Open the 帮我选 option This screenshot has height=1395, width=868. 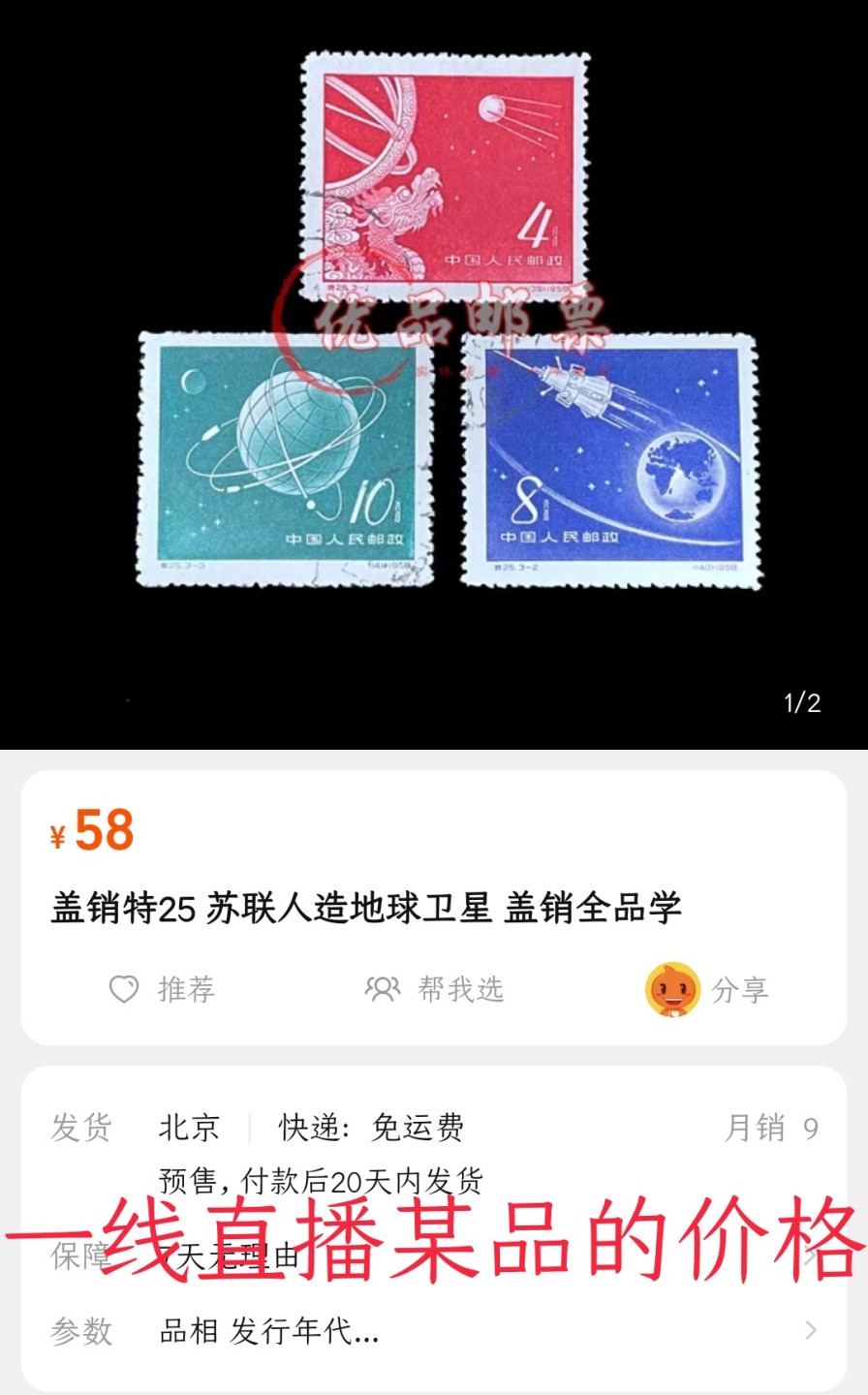pyautogui.click(x=435, y=989)
